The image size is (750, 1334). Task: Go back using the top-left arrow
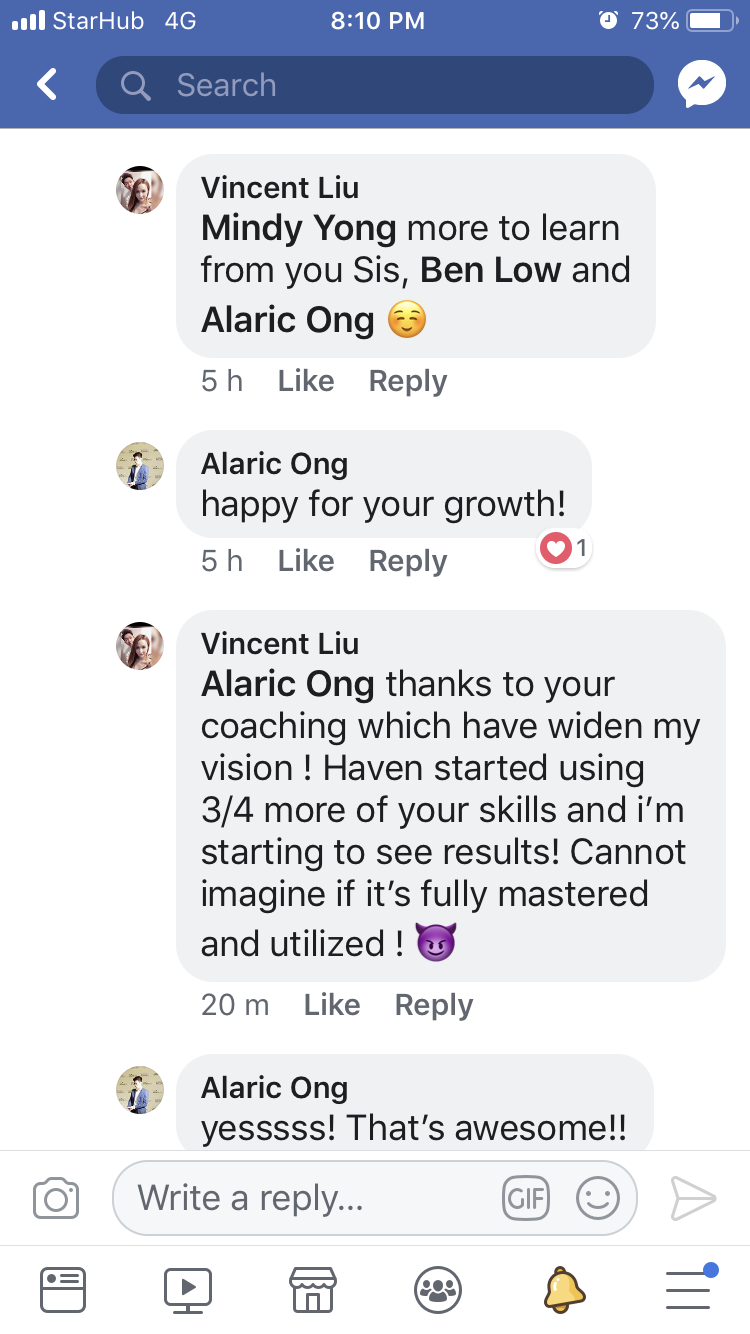tap(47, 85)
